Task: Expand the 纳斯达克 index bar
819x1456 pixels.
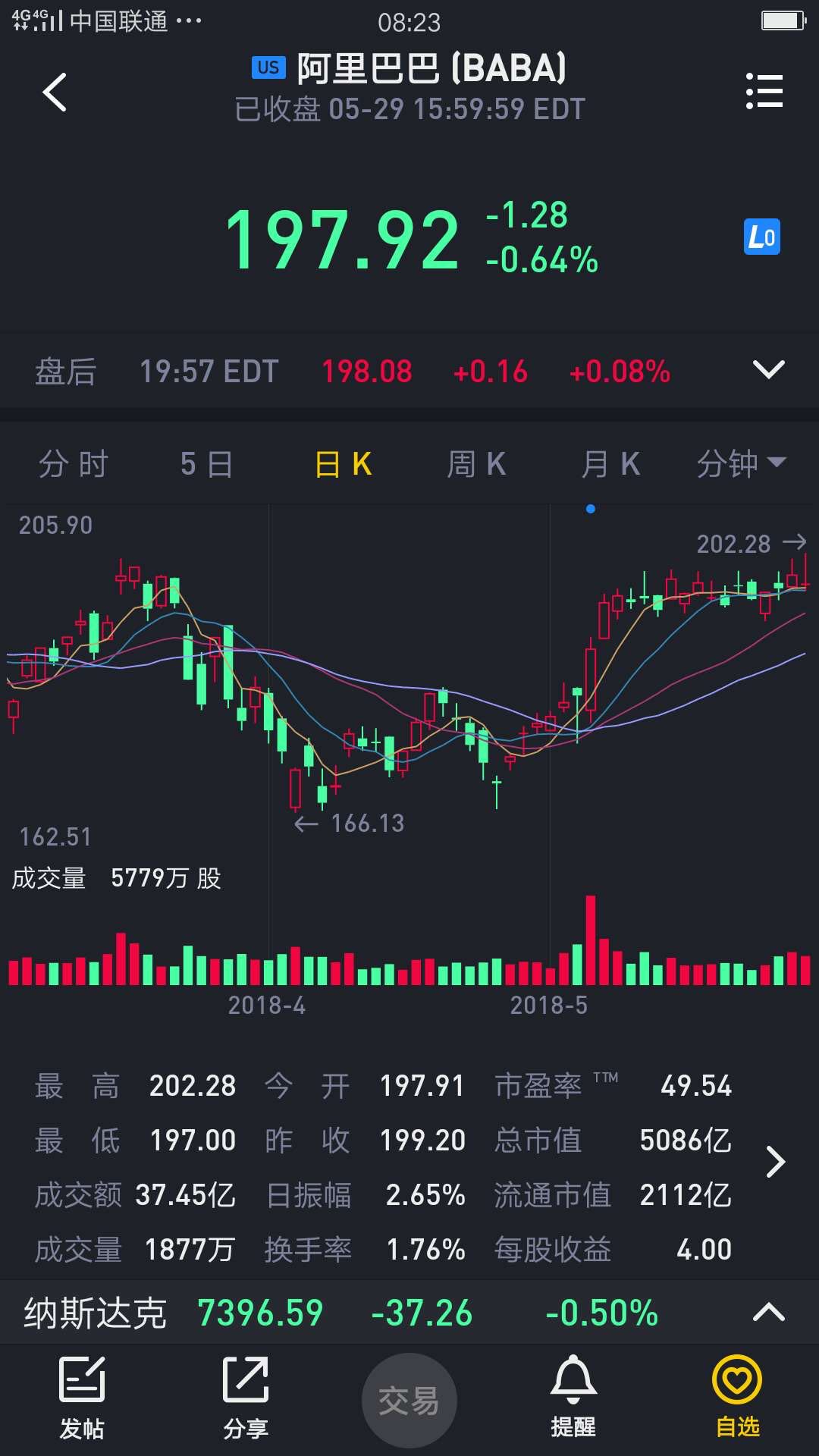Action: tap(768, 1313)
